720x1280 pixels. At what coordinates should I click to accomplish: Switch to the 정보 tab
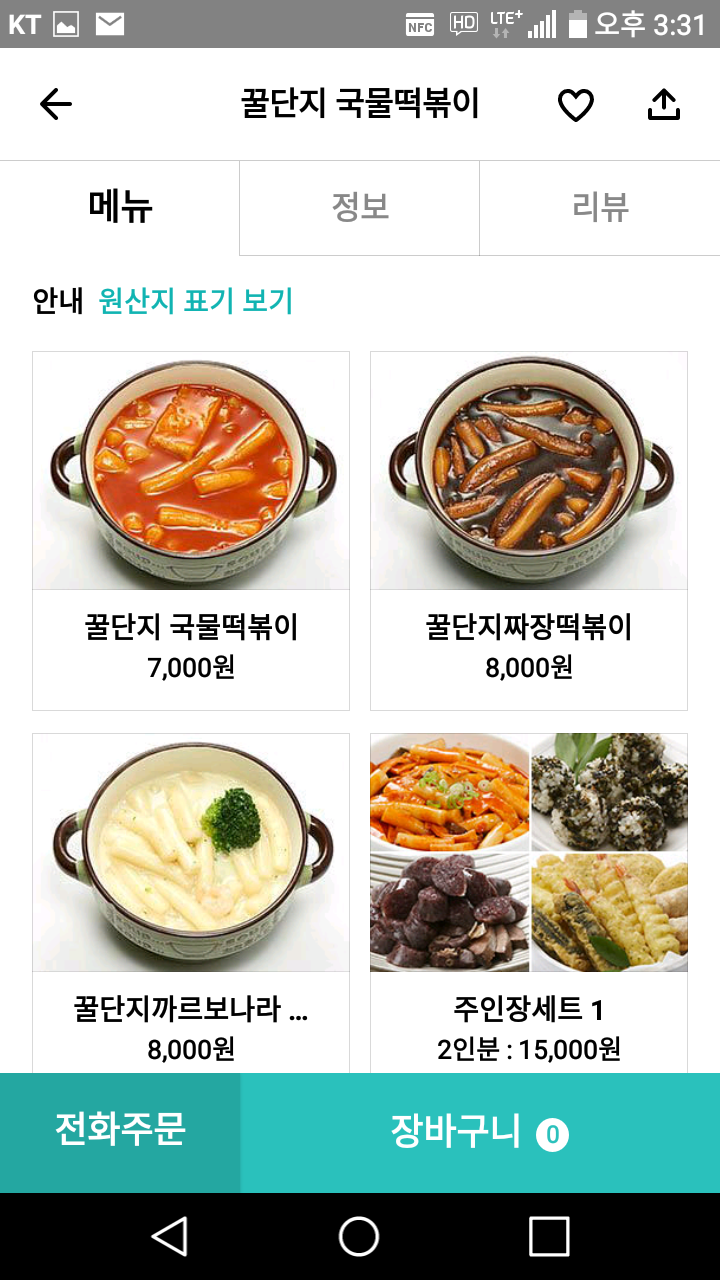pyautogui.click(x=360, y=208)
